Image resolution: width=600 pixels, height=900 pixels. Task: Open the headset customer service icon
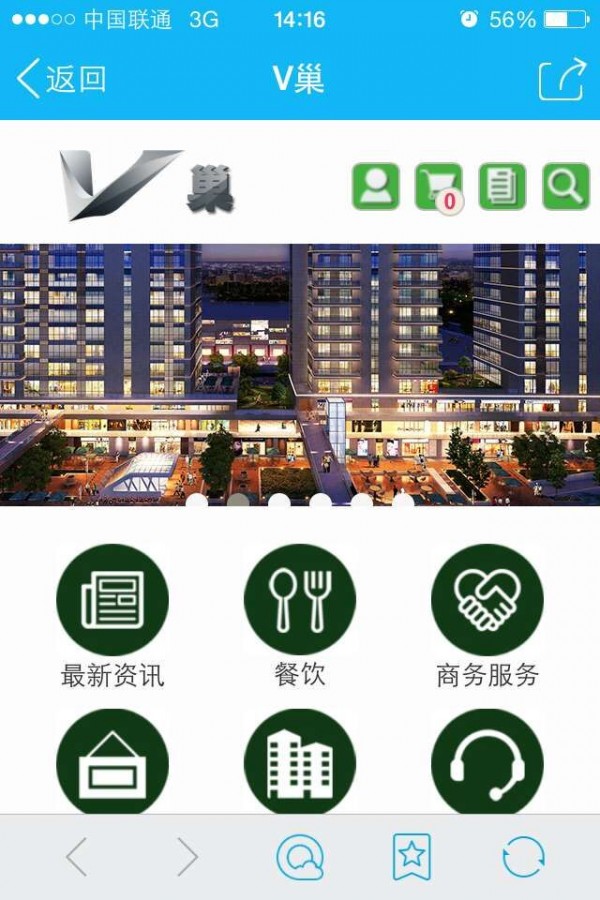point(487,764)
